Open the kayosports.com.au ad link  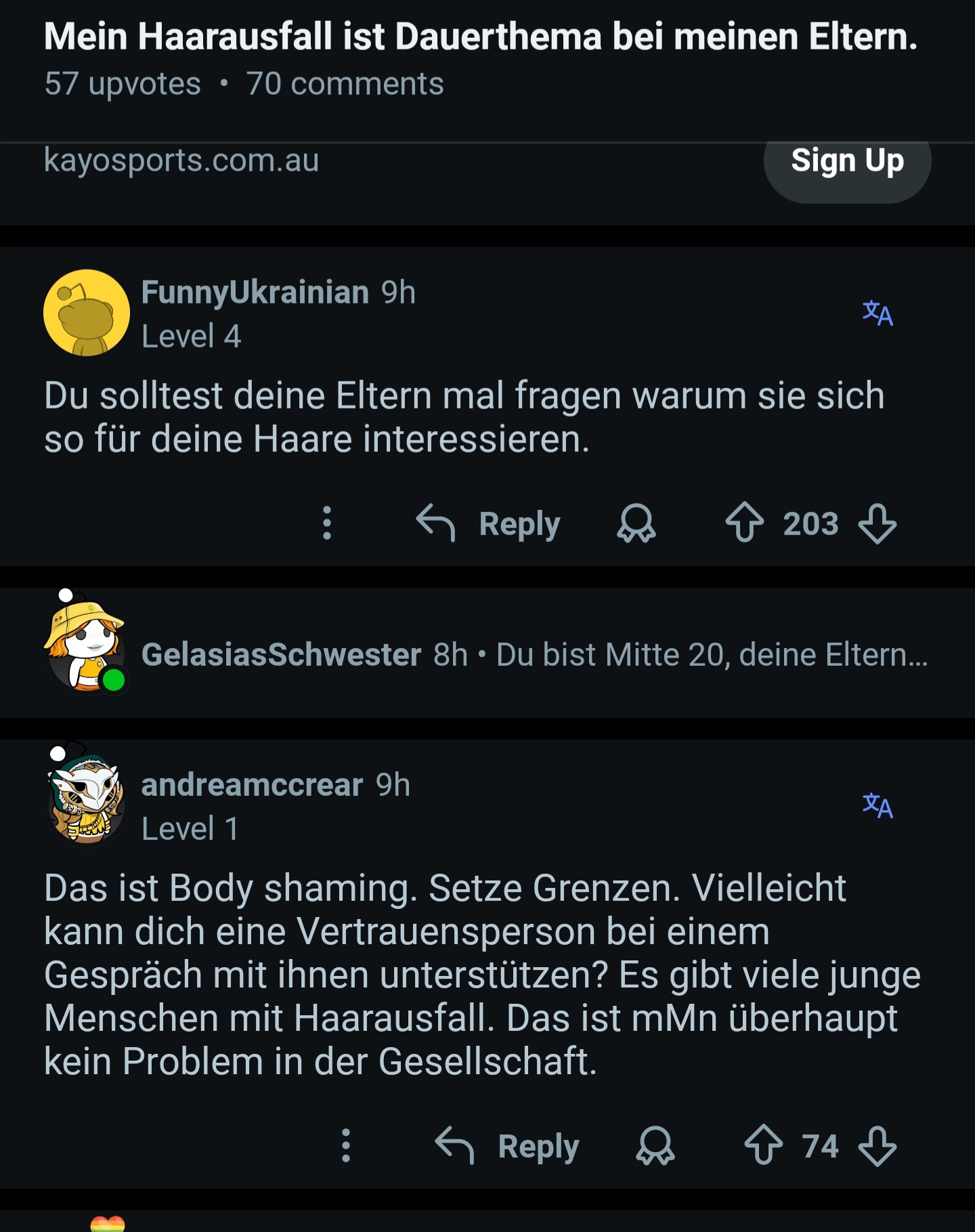181,161
